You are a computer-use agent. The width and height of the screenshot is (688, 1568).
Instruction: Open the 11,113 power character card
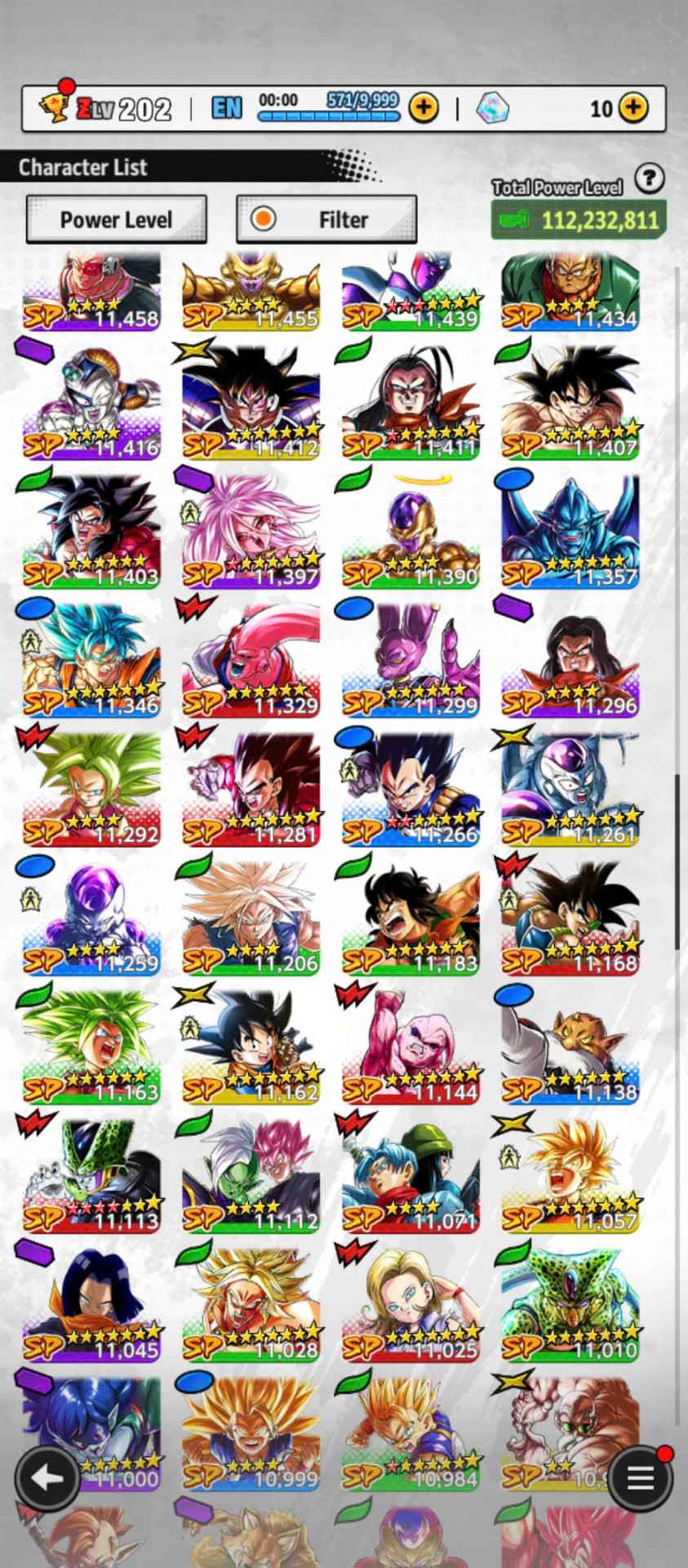(x=91, y=1176)
